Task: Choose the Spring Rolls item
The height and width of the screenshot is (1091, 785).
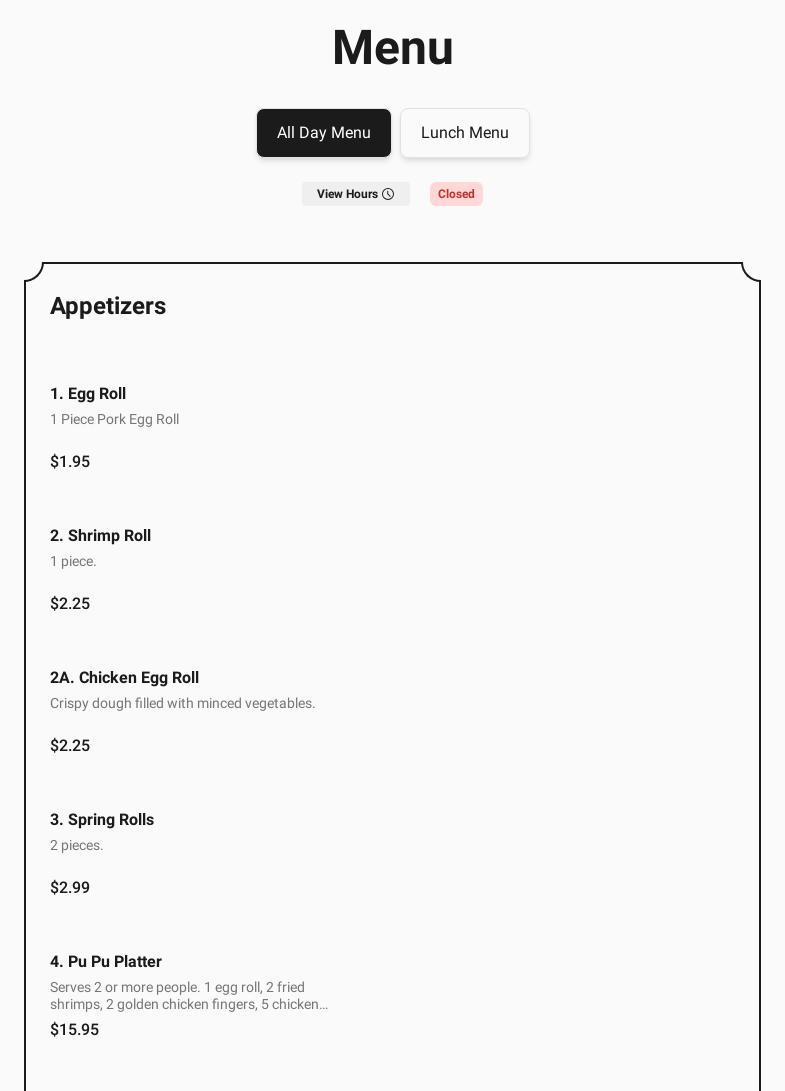Action: [102, 820]
